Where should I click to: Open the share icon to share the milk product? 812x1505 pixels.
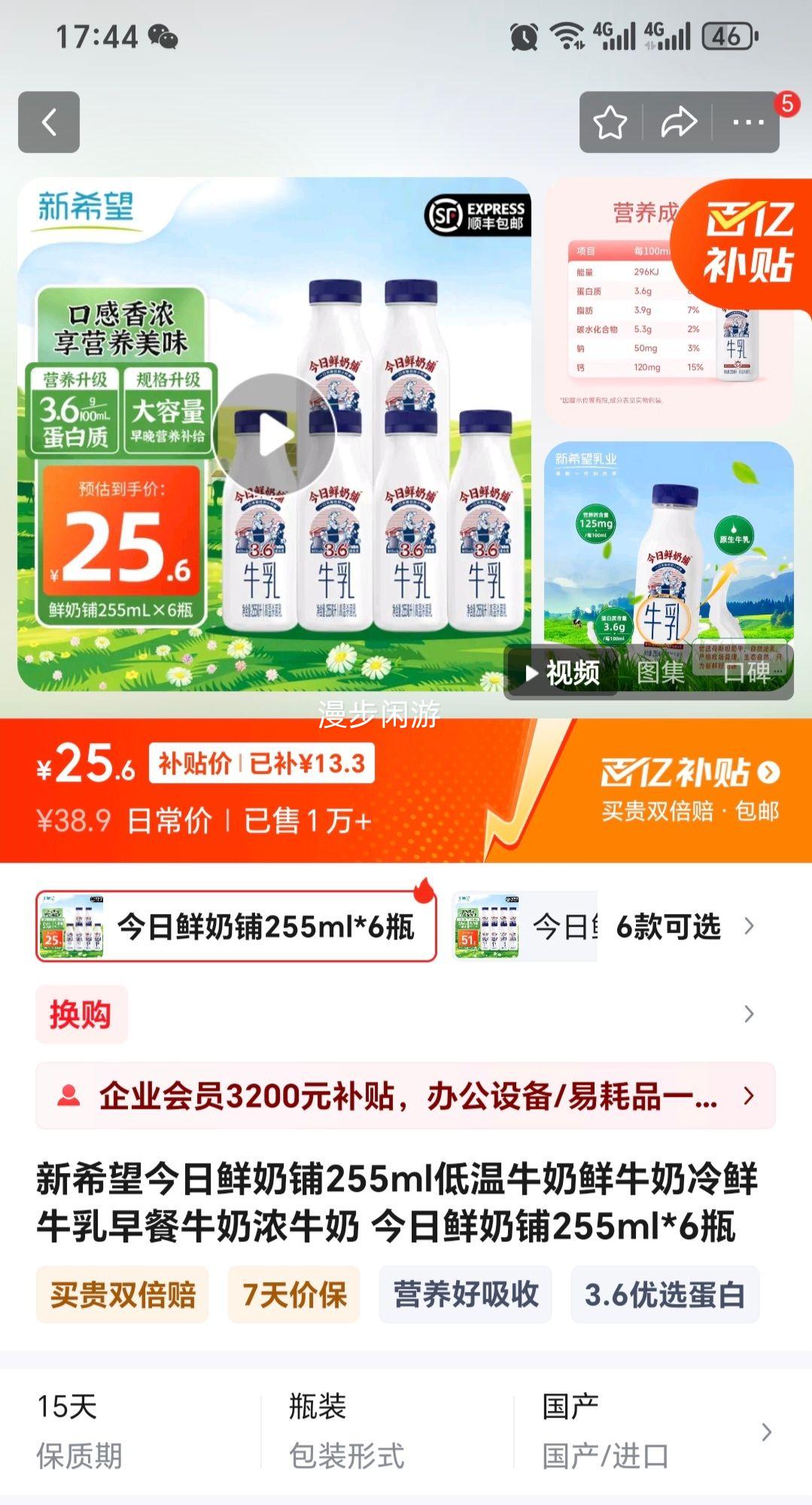[678, 120]
